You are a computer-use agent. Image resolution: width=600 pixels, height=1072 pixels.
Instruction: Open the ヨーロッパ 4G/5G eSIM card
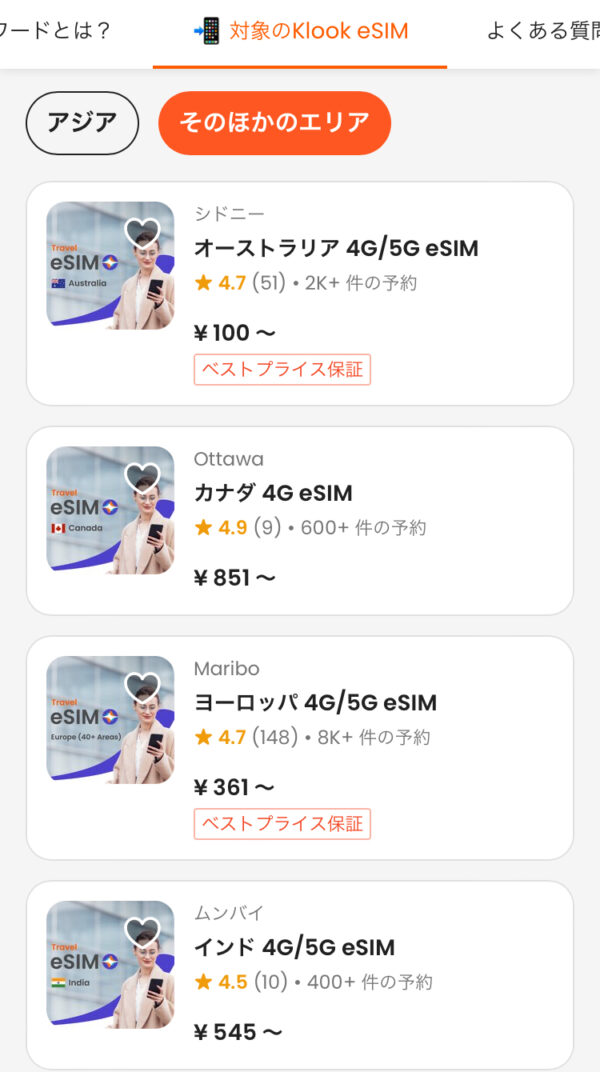300,748
